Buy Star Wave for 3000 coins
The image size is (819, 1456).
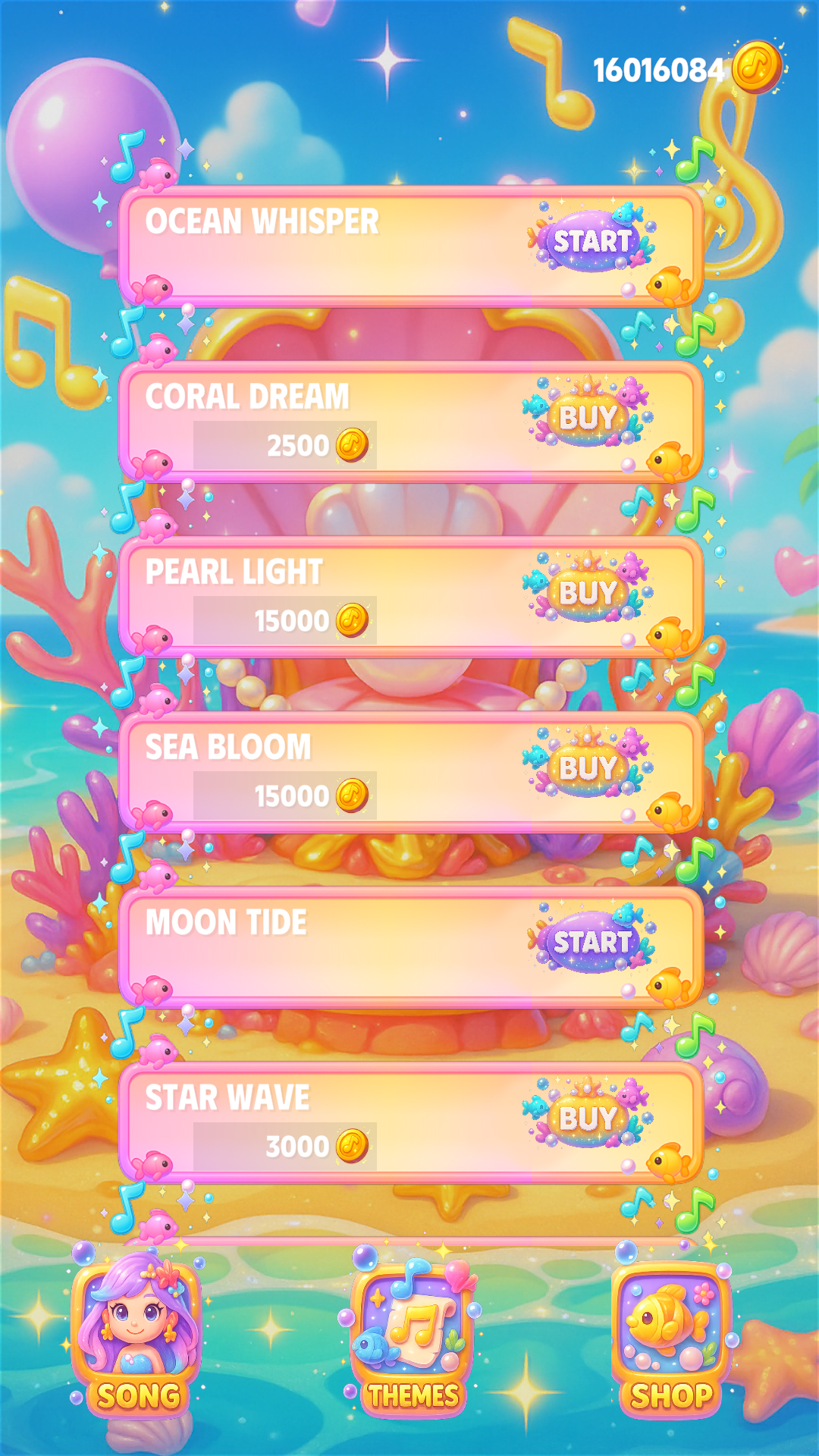(x=588, y=1117)
